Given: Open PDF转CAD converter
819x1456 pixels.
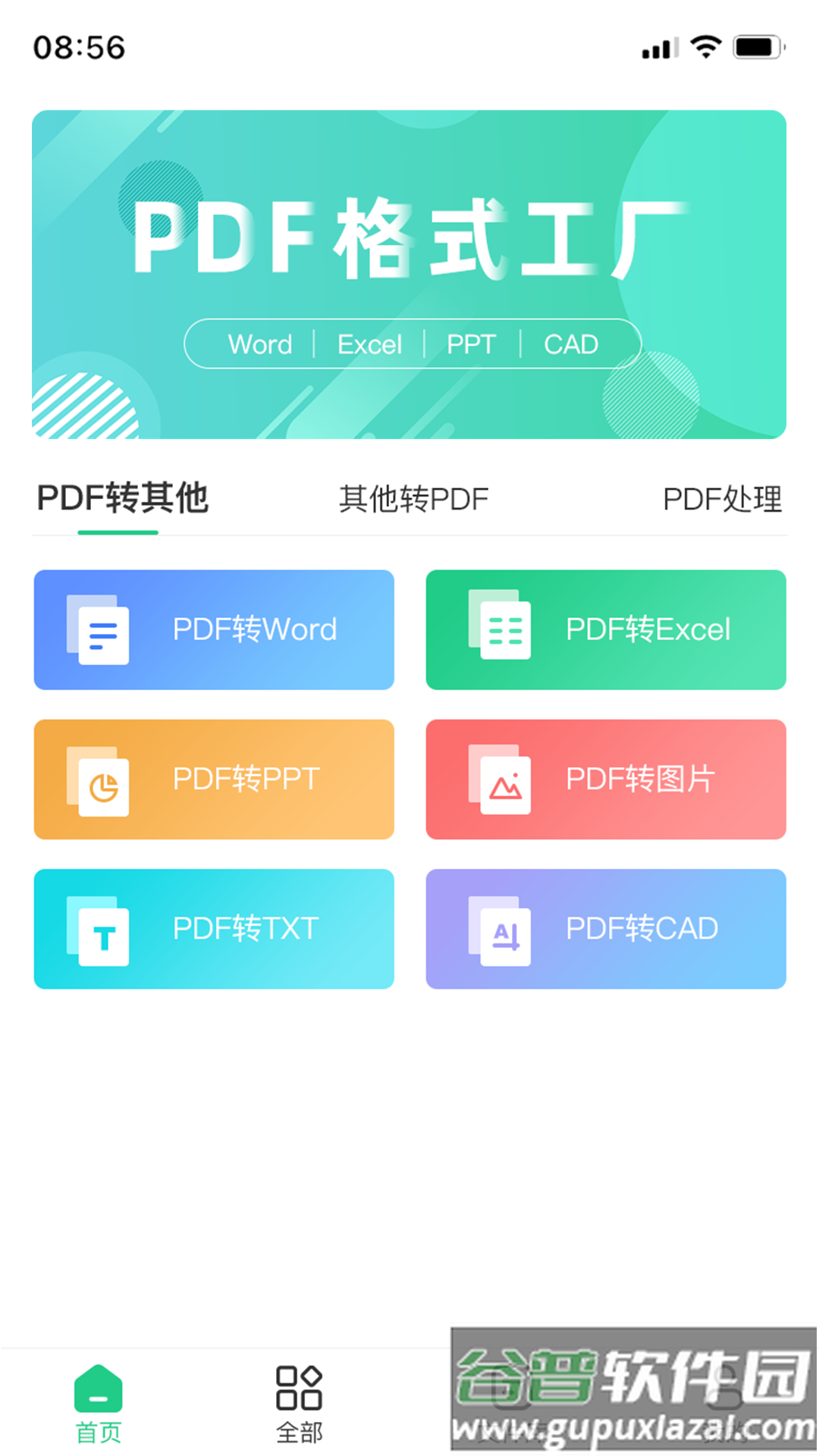Looking at the screenshot, I should (605, 928).
